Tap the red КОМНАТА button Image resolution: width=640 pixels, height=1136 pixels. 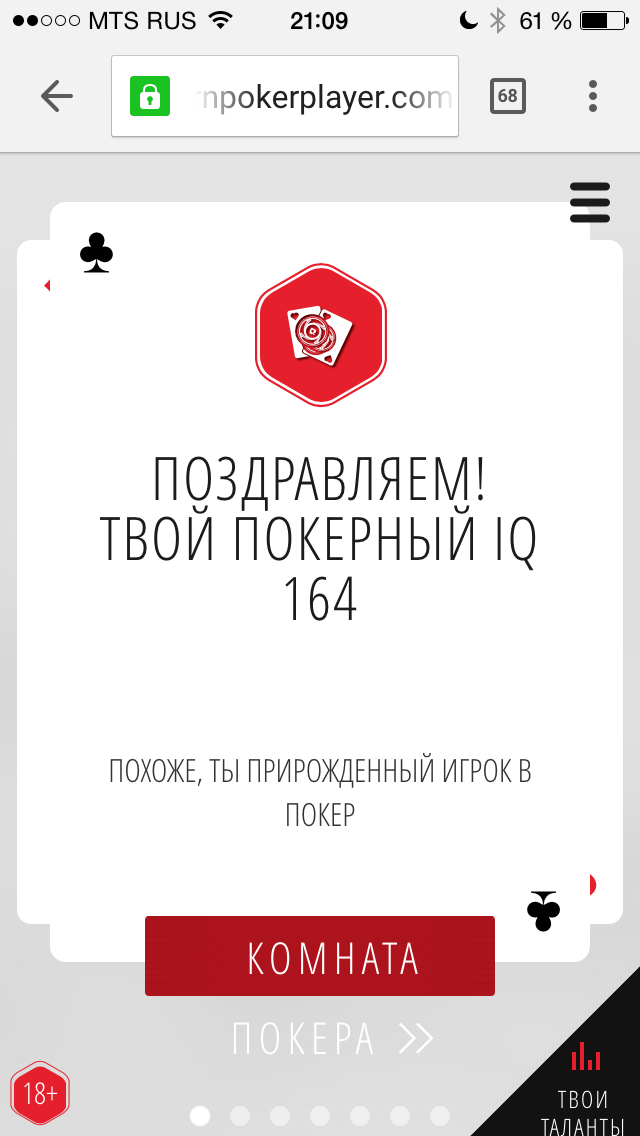tap(320, 956)
